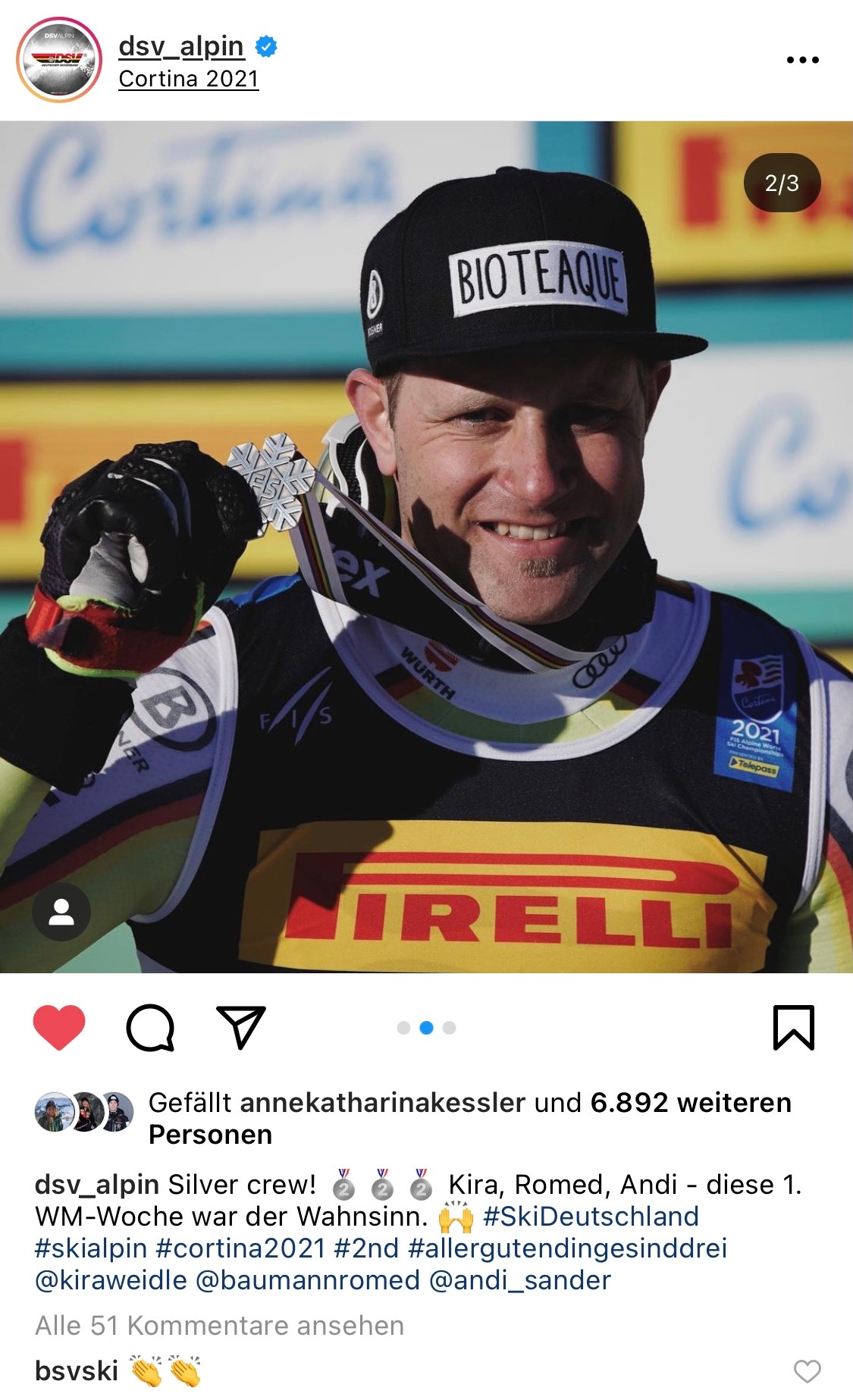This screenshot has height=1400, width=853.
Task: Save the post with the bookmark icon
Action: [x=793, y=1028]
